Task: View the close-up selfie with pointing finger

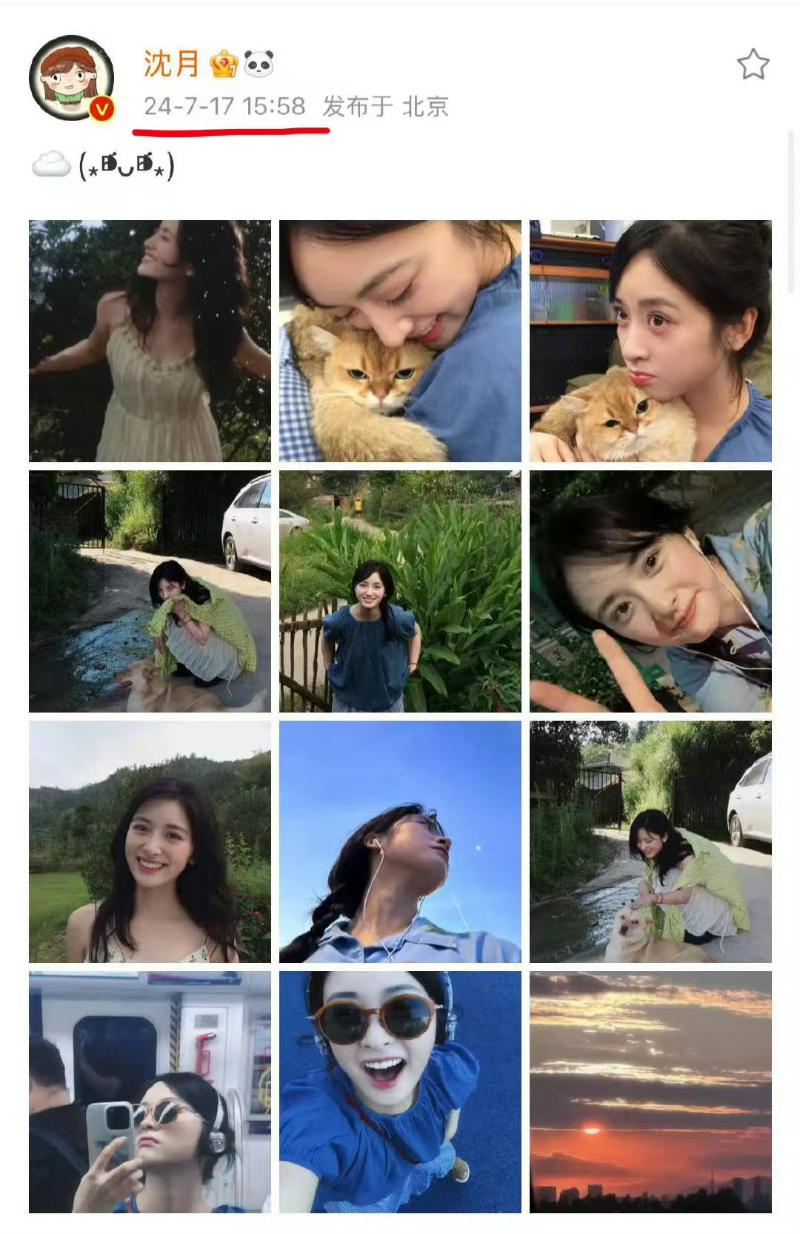Action: [x=651, y=592]
